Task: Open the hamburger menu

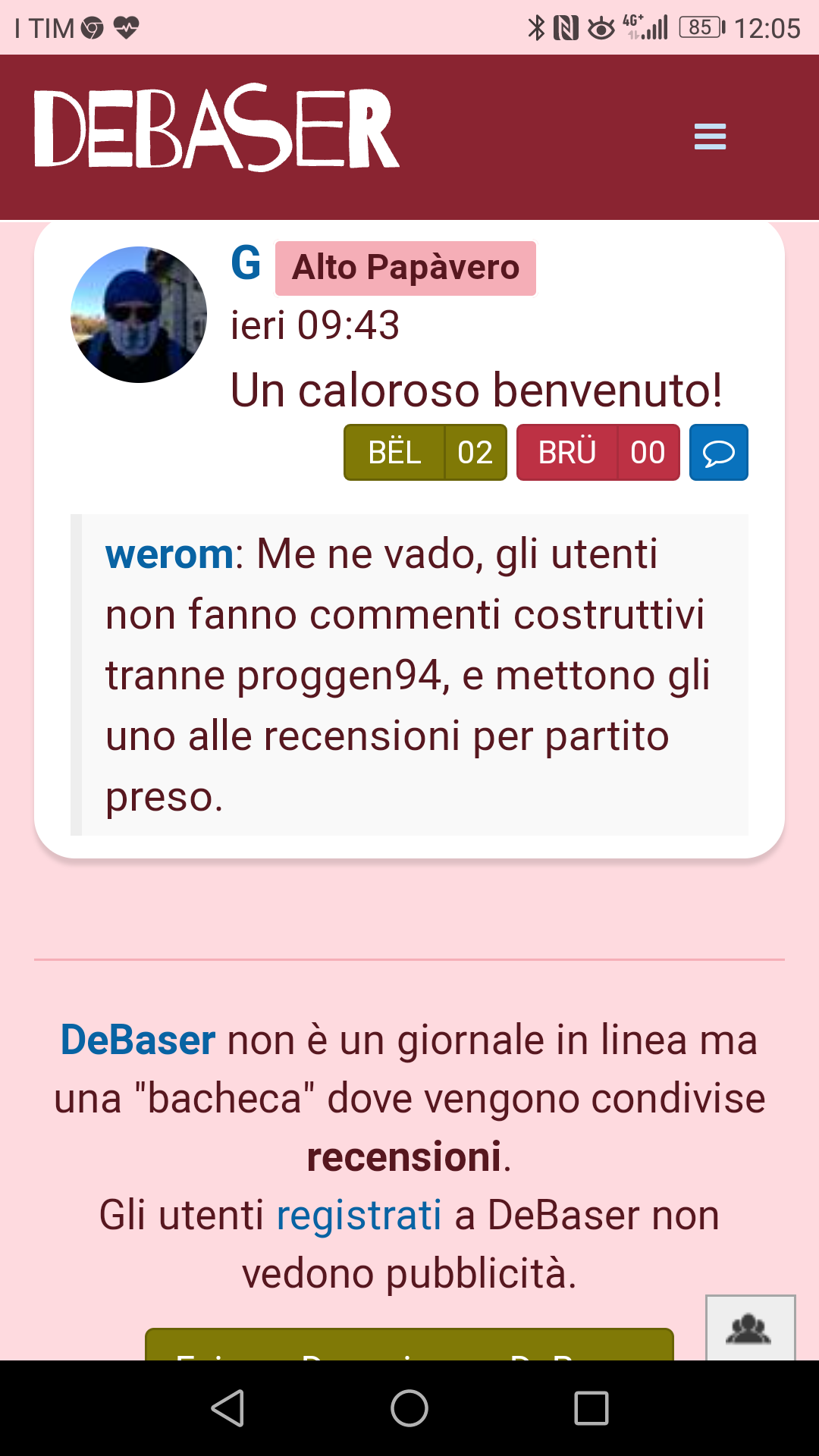Action: point(710,136)
